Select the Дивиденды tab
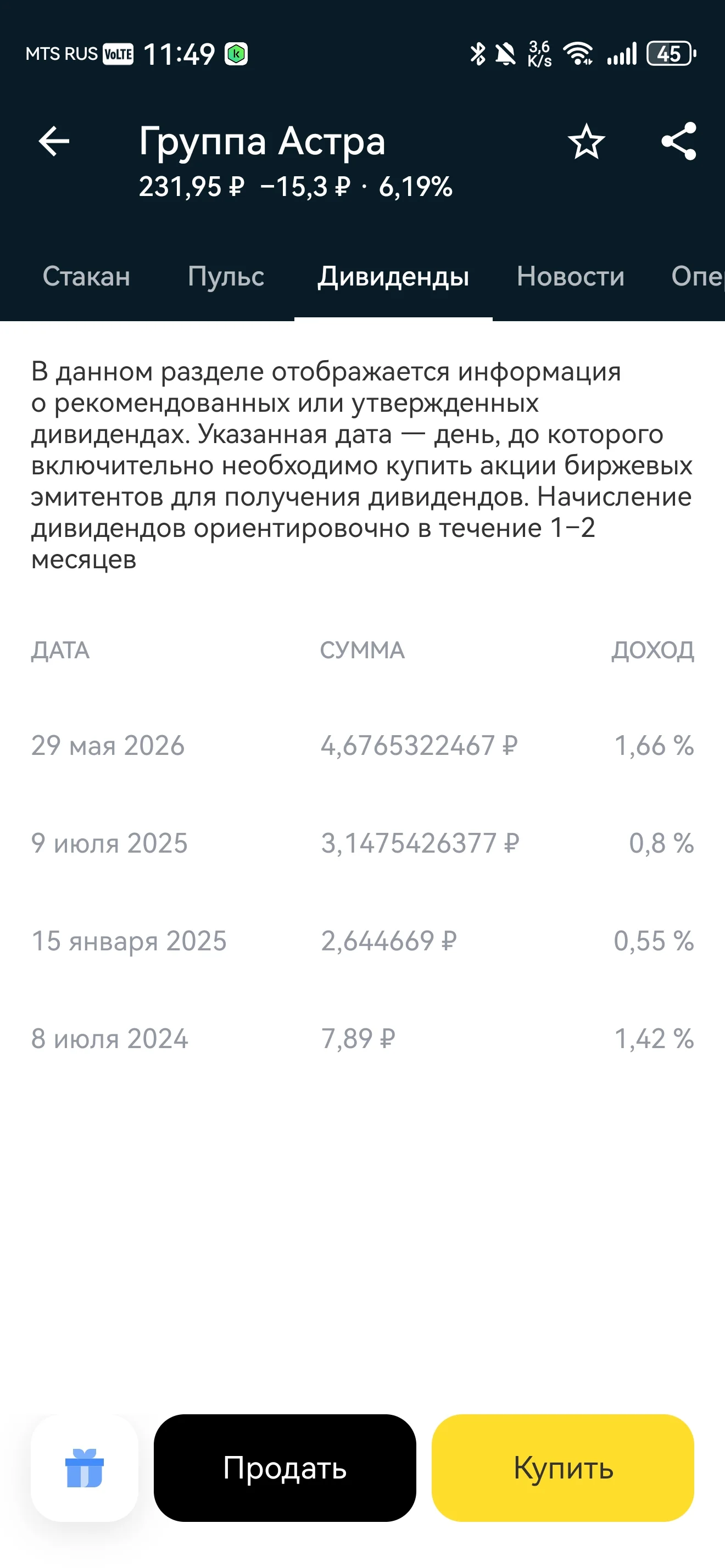The width and height of the screenshot is (725, 1568). click(393, 277)
